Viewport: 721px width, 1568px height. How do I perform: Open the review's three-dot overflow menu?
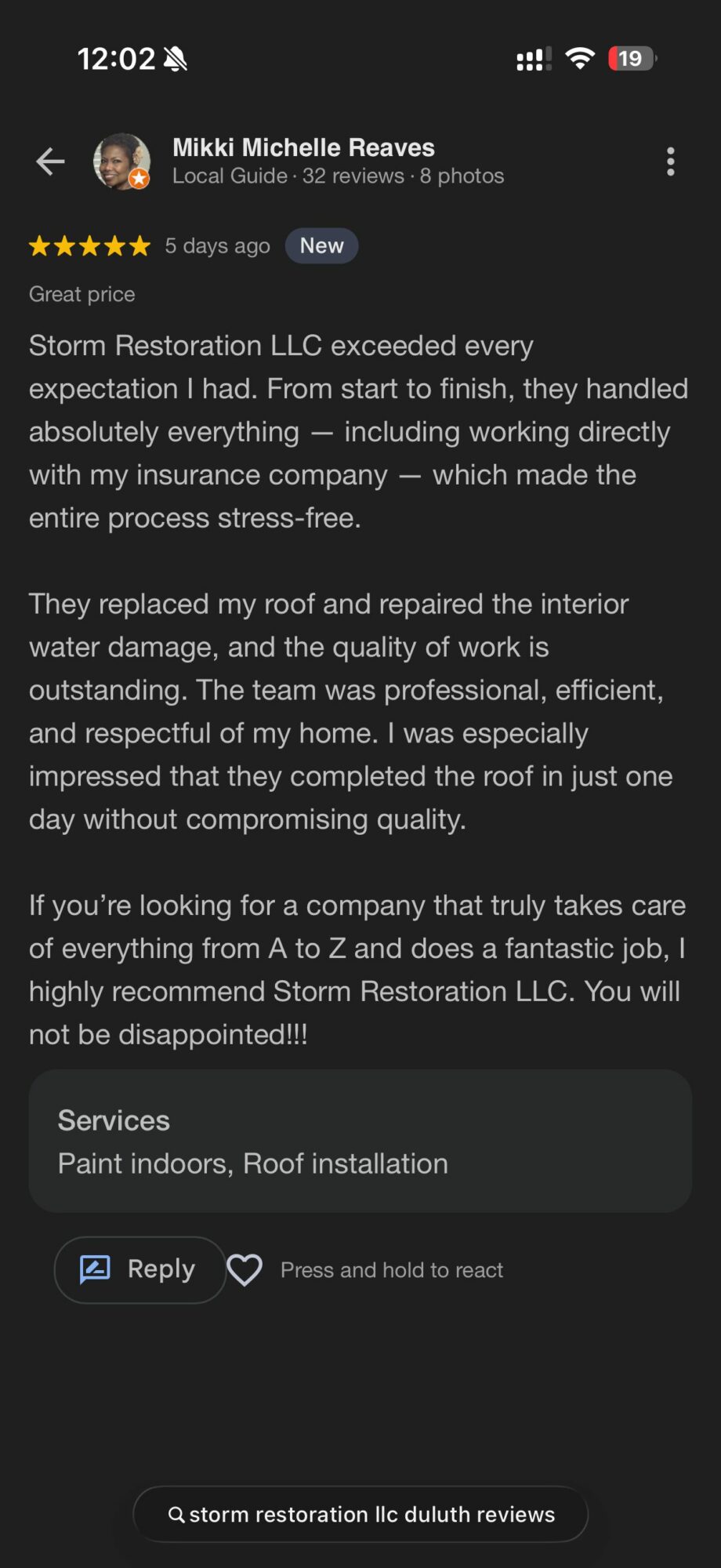670,162
